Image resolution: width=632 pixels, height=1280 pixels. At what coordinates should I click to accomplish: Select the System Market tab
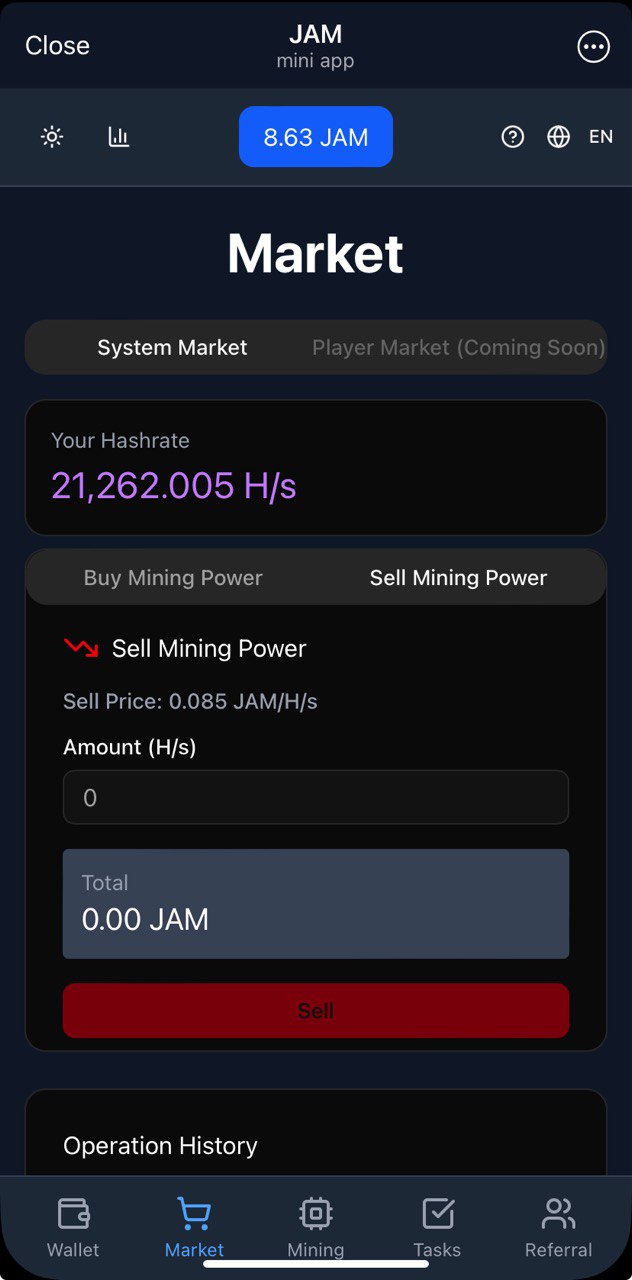[x=172, y=348]
